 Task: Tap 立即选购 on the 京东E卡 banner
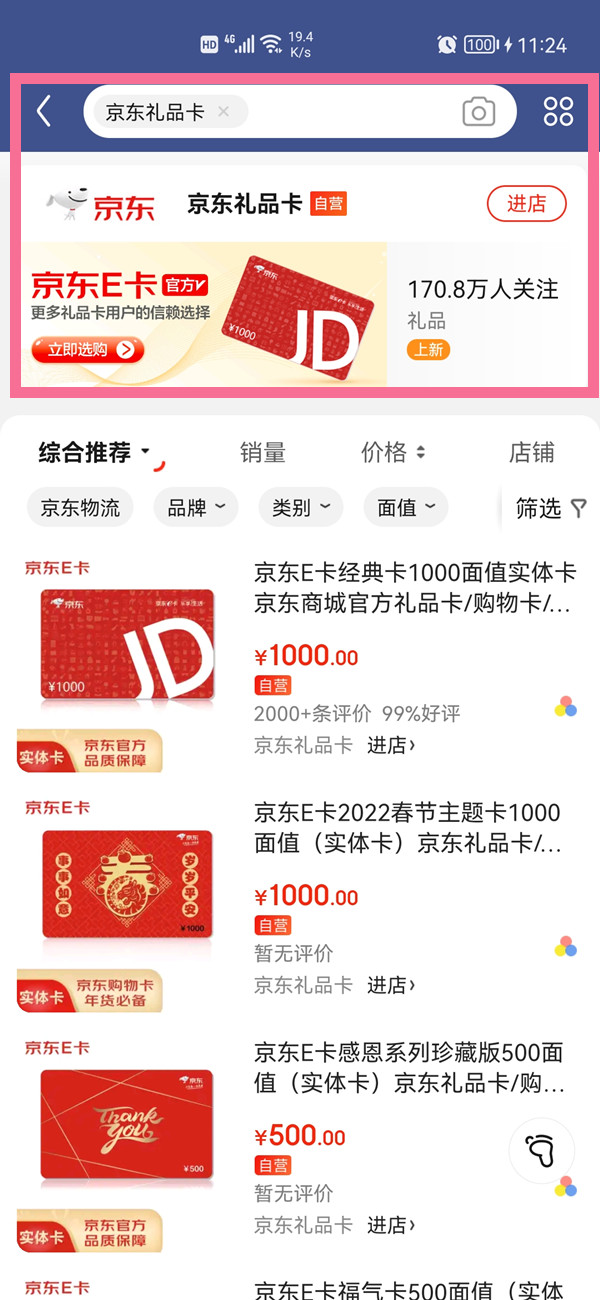88,350
